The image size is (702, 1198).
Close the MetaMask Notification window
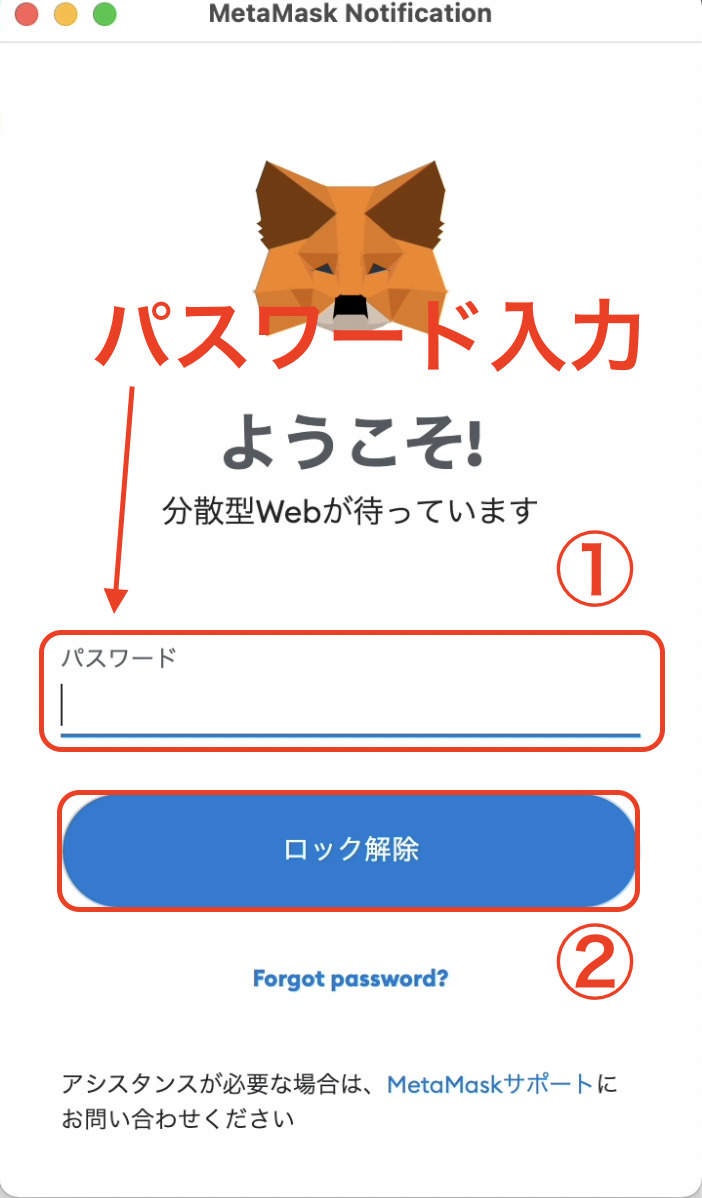[27, 15]
